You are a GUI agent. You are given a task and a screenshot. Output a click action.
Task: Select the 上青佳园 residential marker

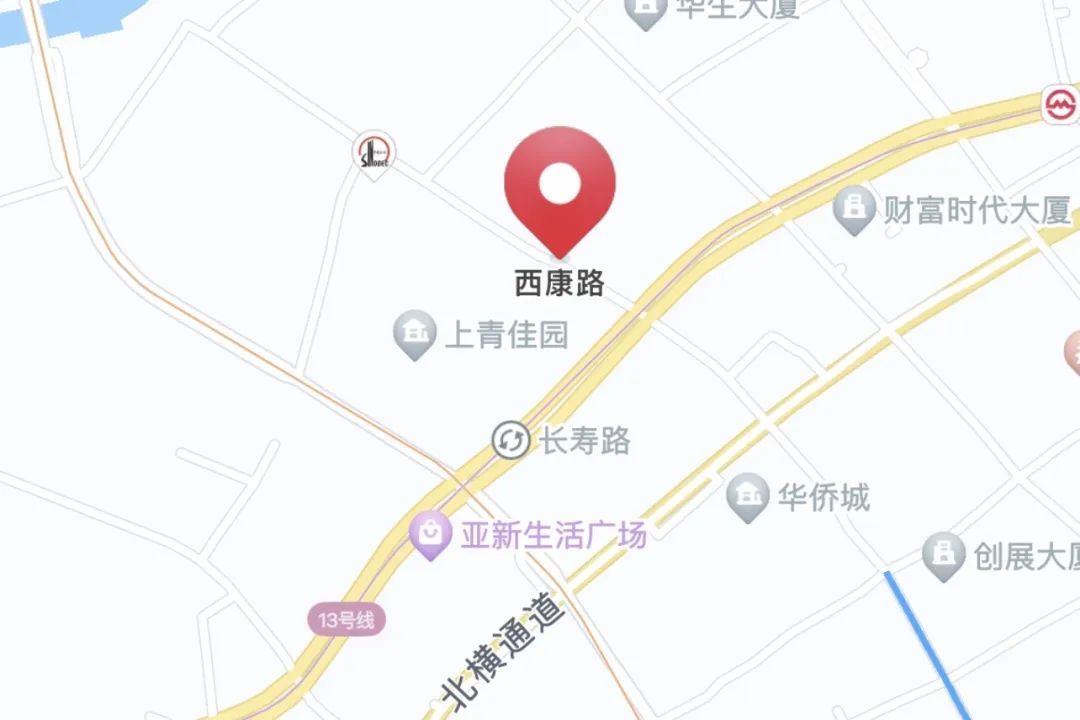point(413,333)
